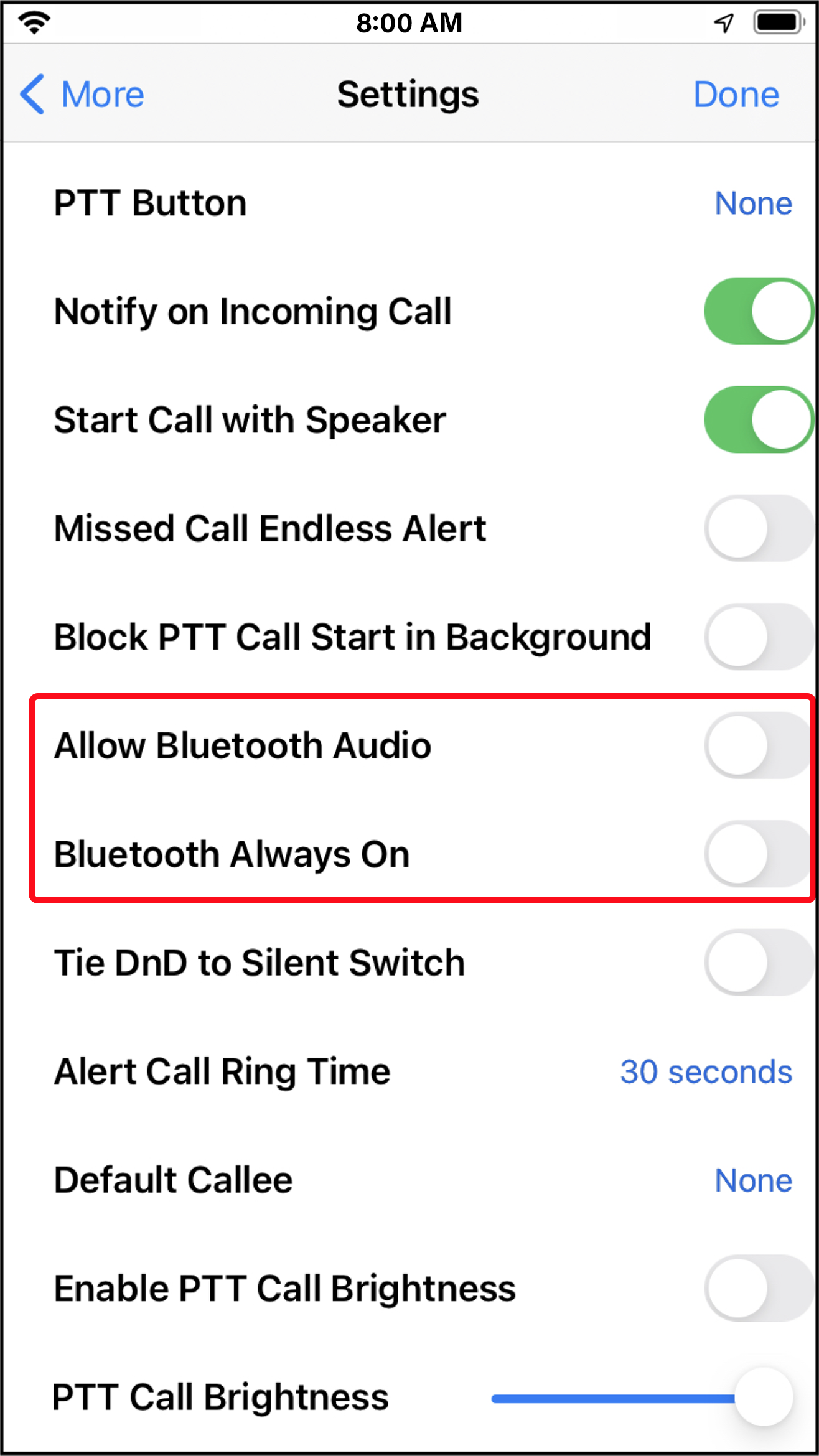
Task: Disable Notify on Incoming Call
Action: pyautogui.click(x=759, y=311)
